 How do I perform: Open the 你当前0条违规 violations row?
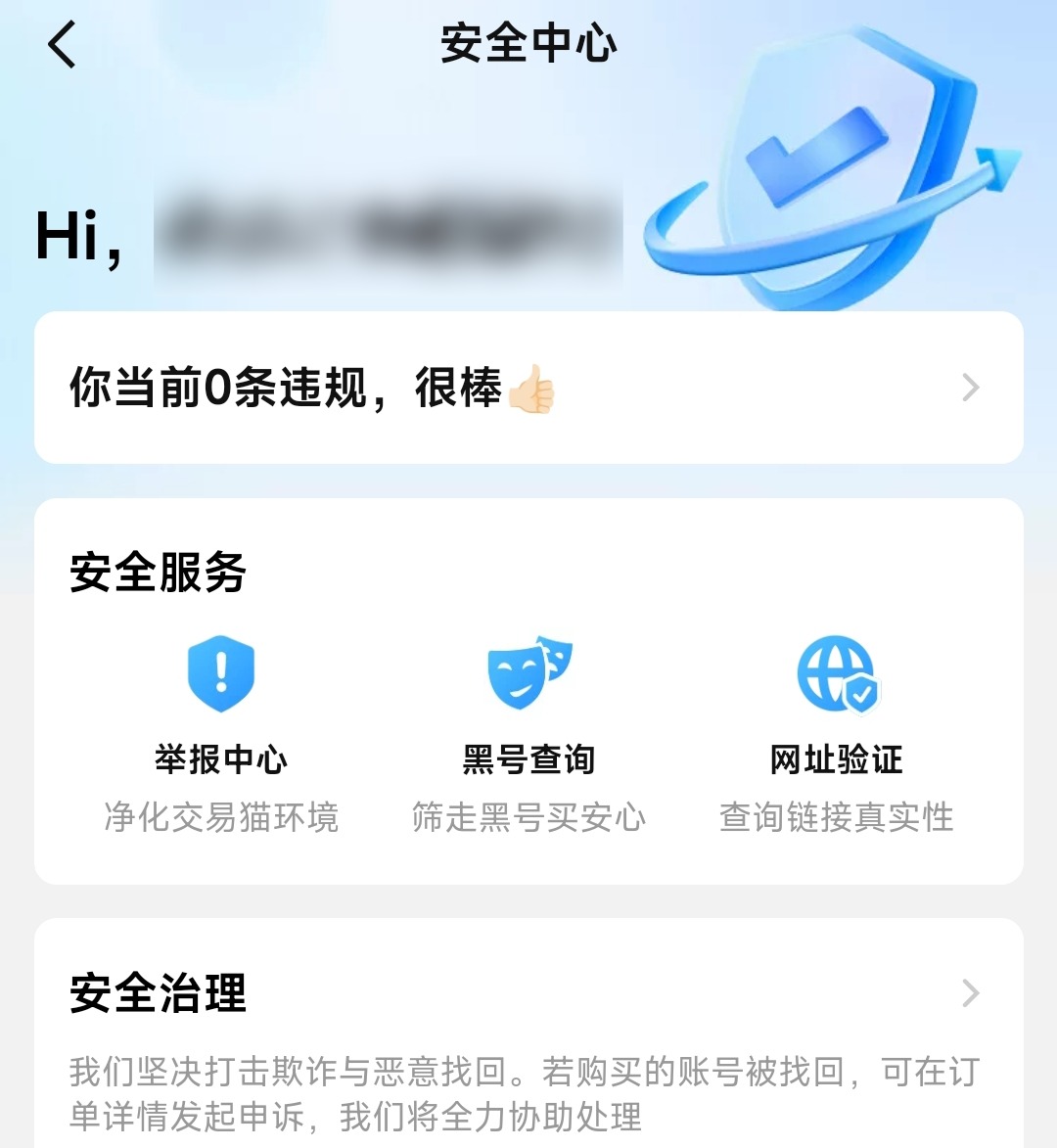click(528, 388)
